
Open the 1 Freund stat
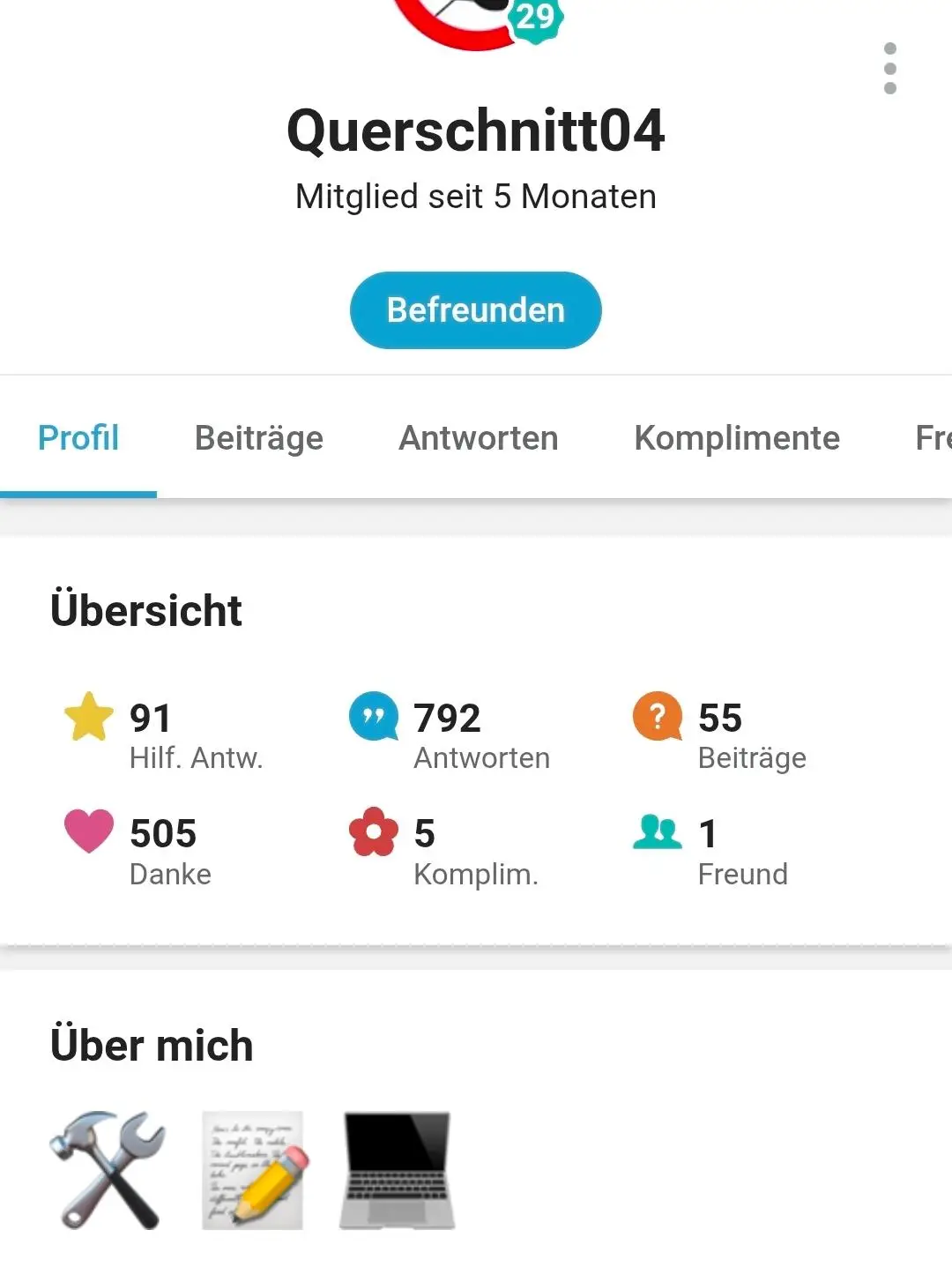710,850
